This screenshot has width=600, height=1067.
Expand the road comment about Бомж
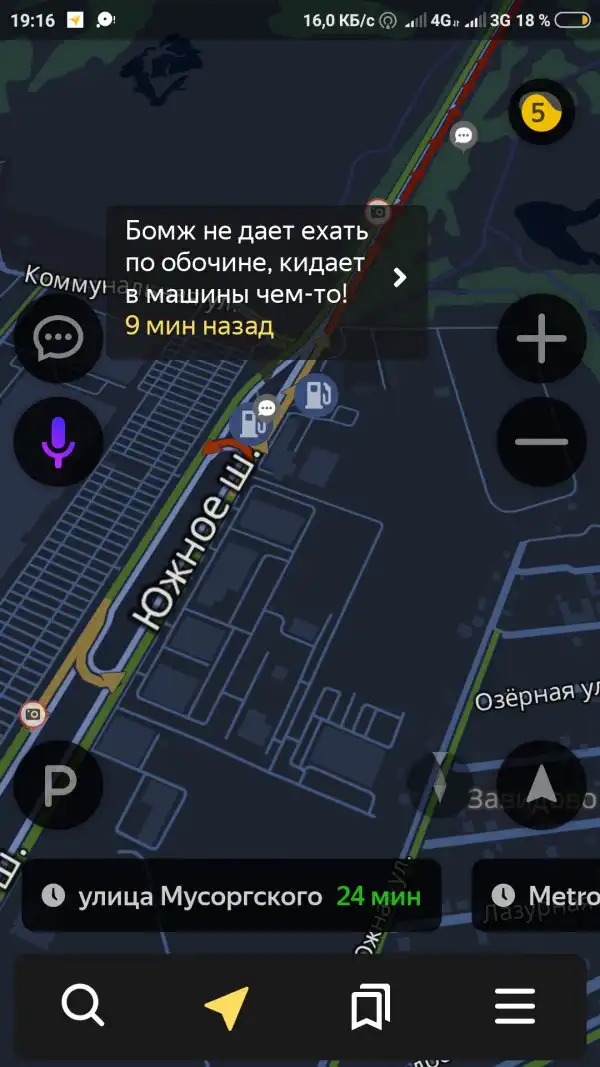pyautogui.click(x=400, y=277)
